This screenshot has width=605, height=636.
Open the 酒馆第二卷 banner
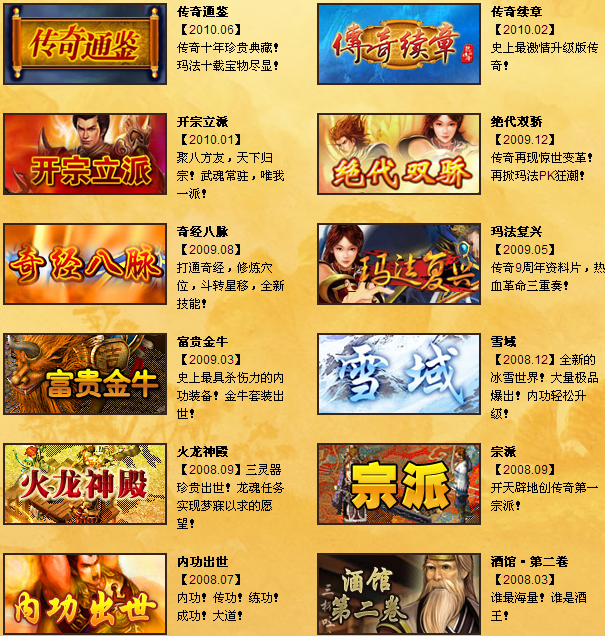tap(398, 593)
